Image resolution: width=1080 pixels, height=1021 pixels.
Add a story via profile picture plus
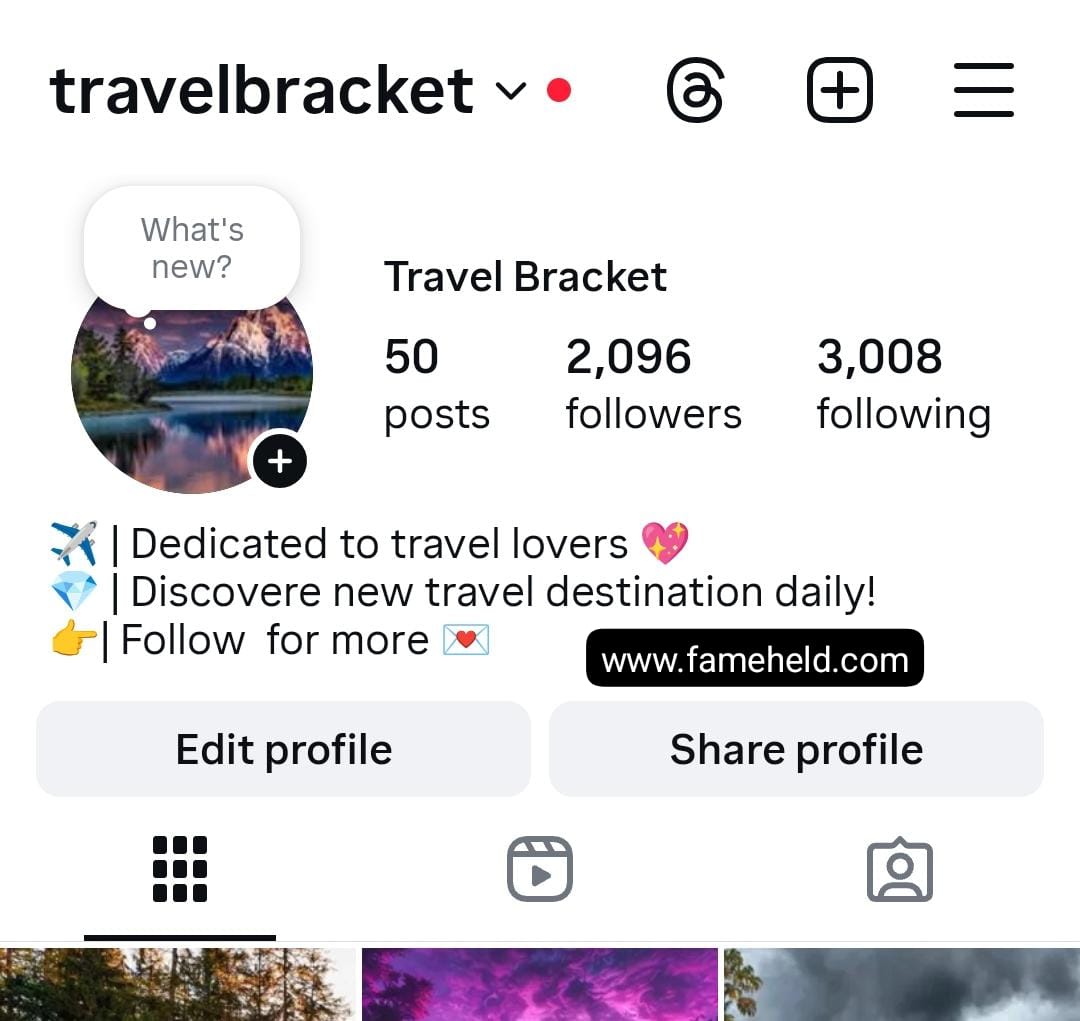tap(279, 461)
